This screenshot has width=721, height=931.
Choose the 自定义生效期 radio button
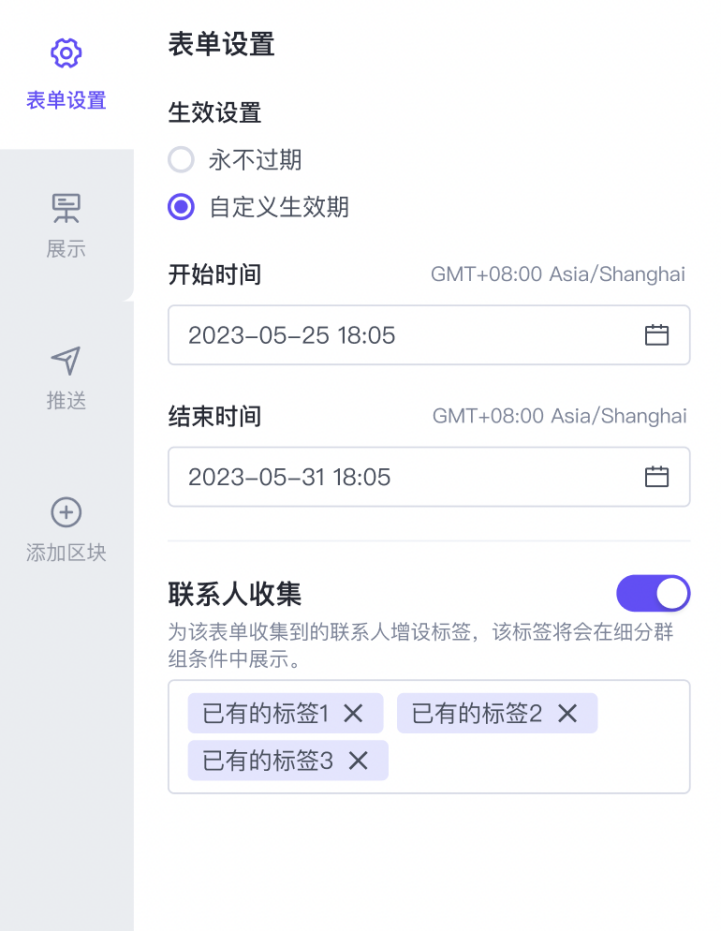(181, 208)
